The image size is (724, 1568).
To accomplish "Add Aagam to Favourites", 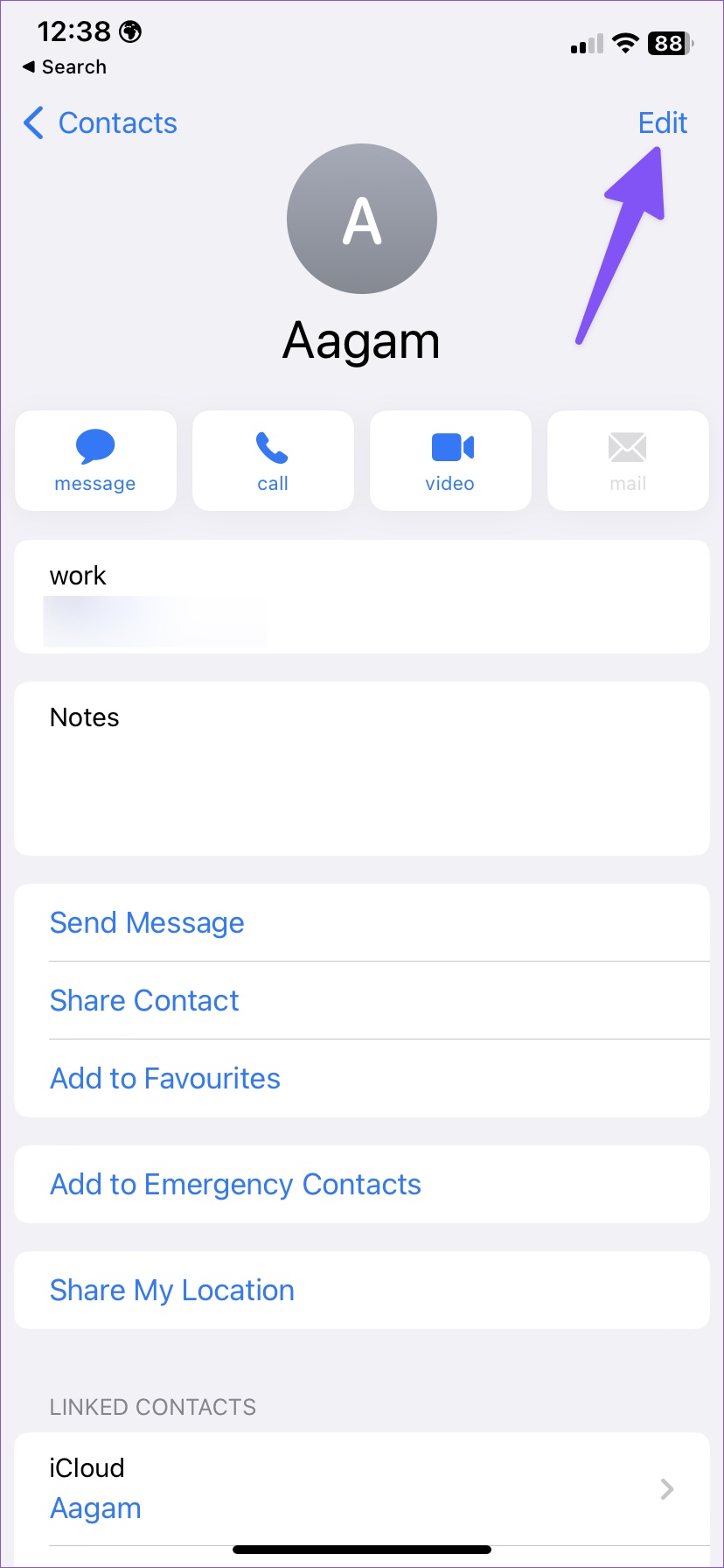I will click(165, 1078).
